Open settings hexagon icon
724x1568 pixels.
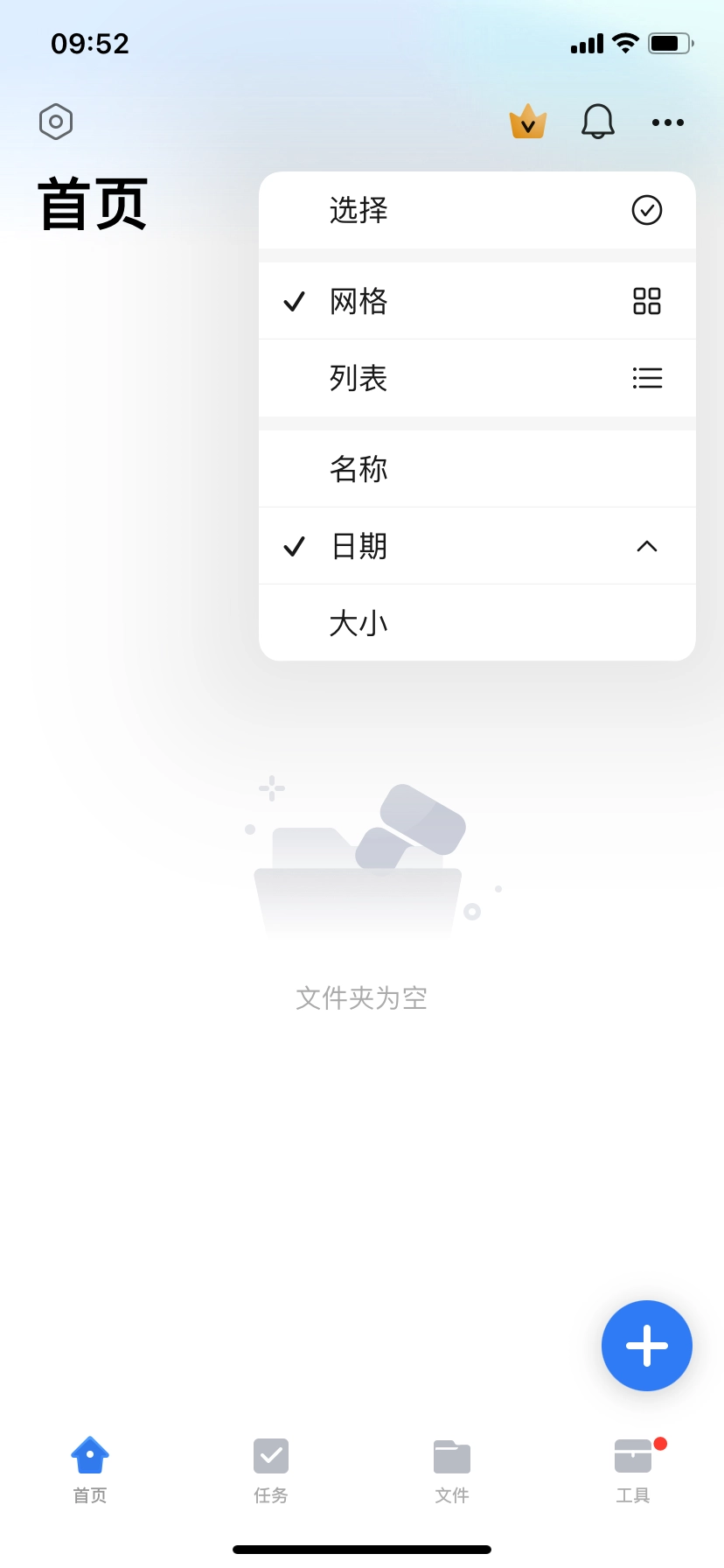[56, 122]
